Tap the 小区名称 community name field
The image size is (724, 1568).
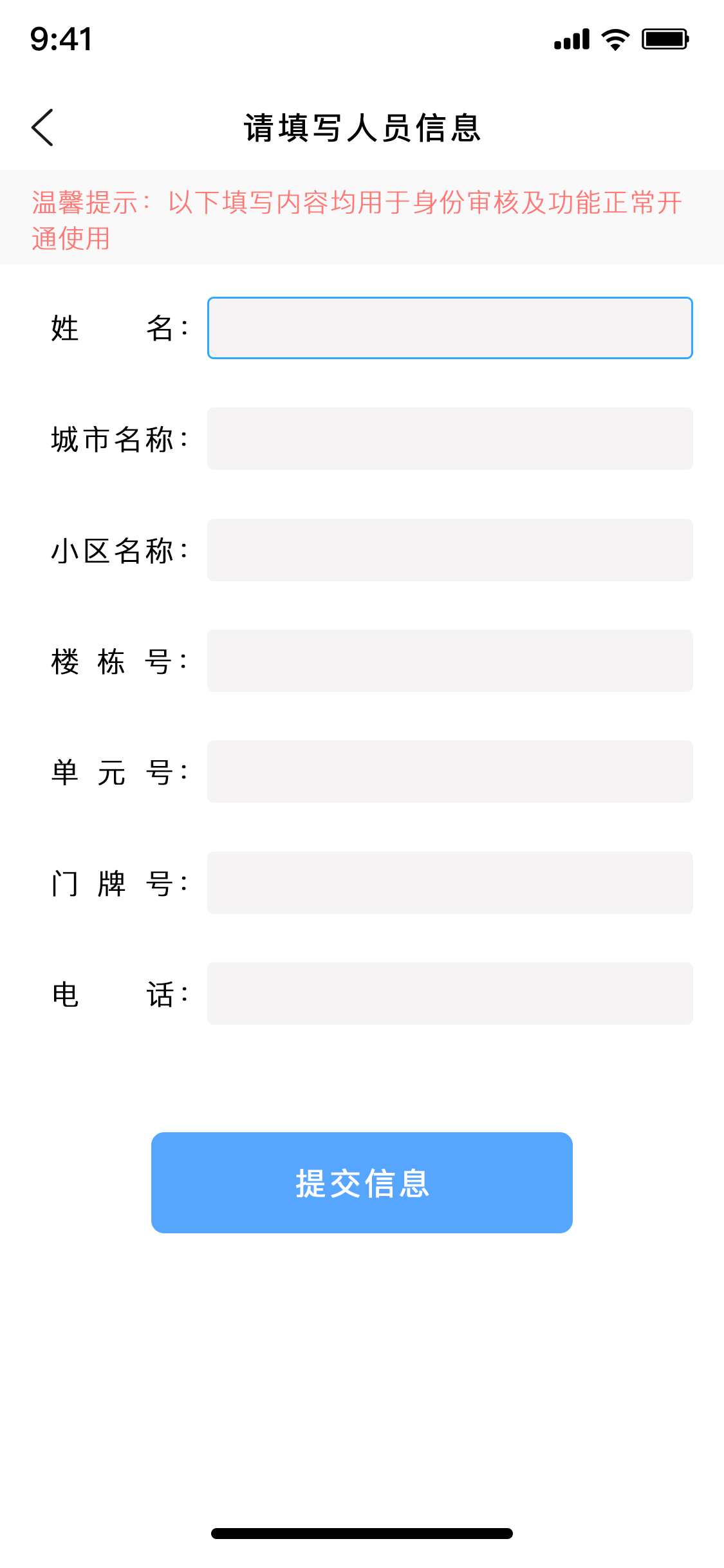pos(450,550)
